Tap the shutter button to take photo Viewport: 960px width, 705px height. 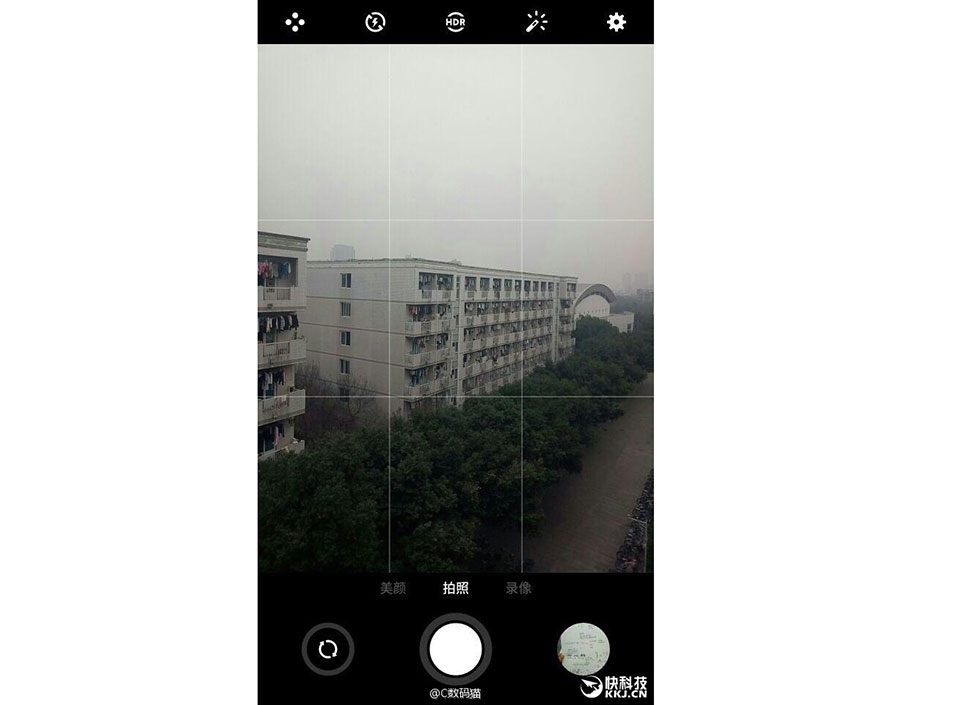[456, 649]
